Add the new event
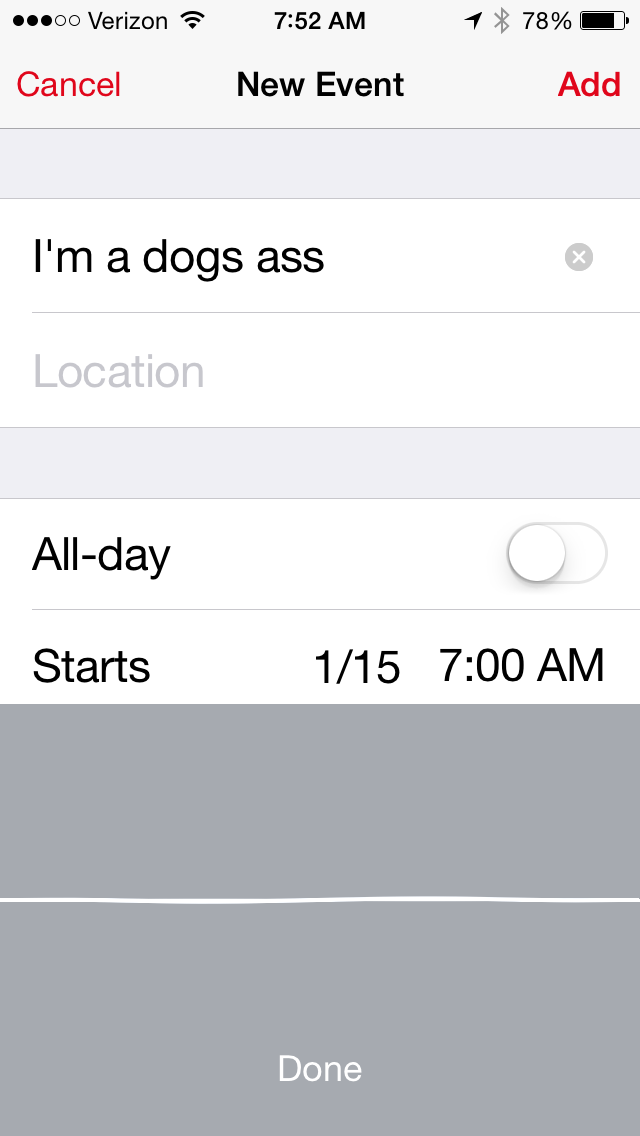This screenshot has width=640, height=1136. (x=589, y=85)
